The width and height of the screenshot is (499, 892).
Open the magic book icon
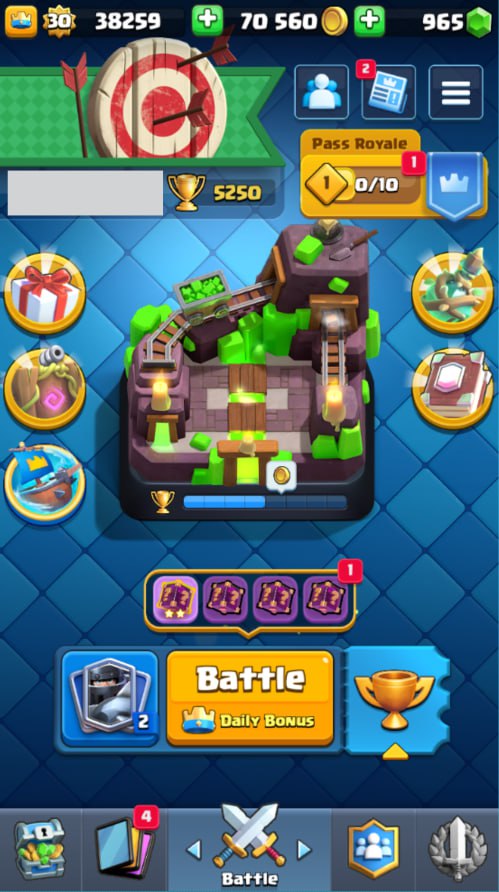click(453, 389)
